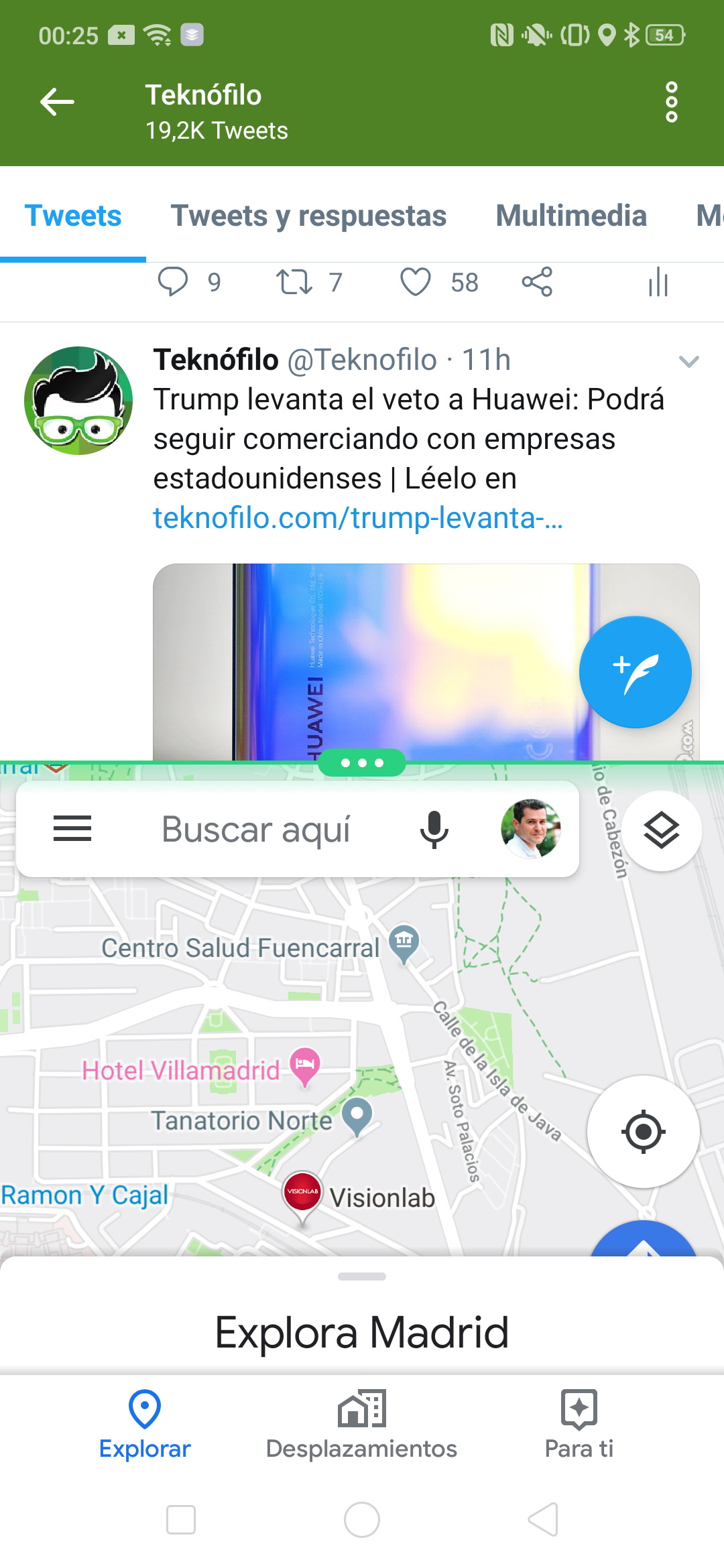Go back from Teknófilo profile

click(57, 103)
